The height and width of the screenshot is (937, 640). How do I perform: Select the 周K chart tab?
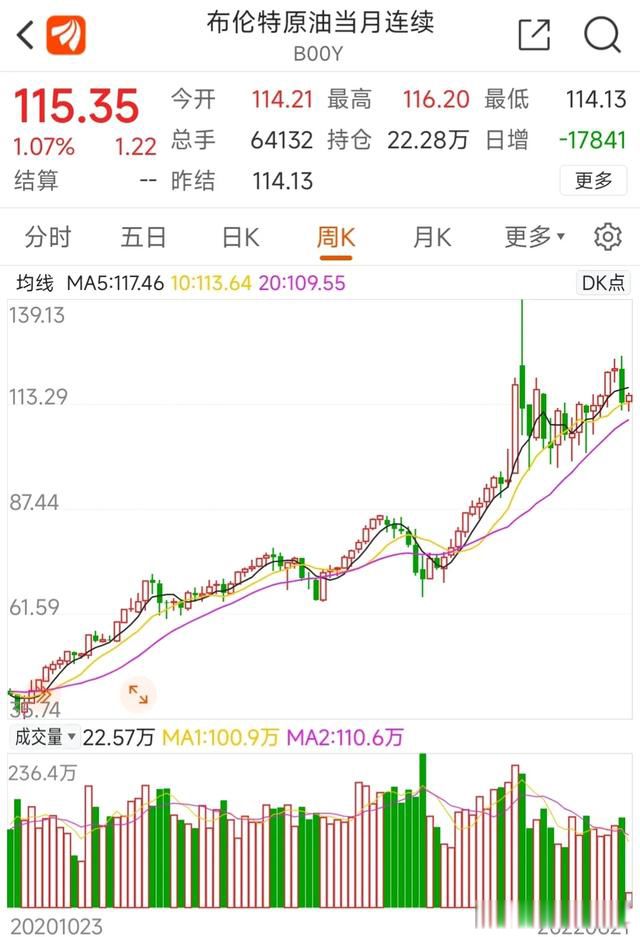pyautogui.click(x=336, y=237)
